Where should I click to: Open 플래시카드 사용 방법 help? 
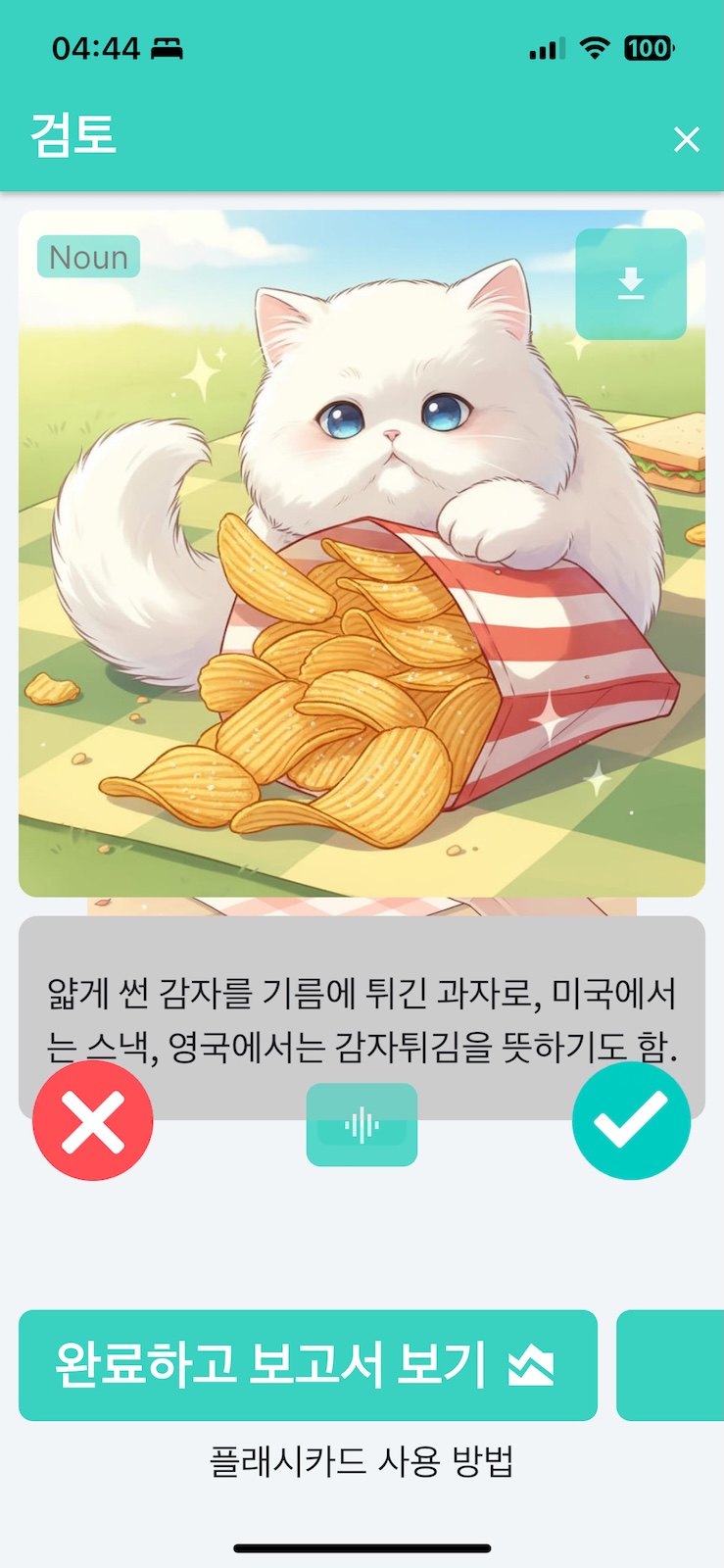coord(362,1461)
